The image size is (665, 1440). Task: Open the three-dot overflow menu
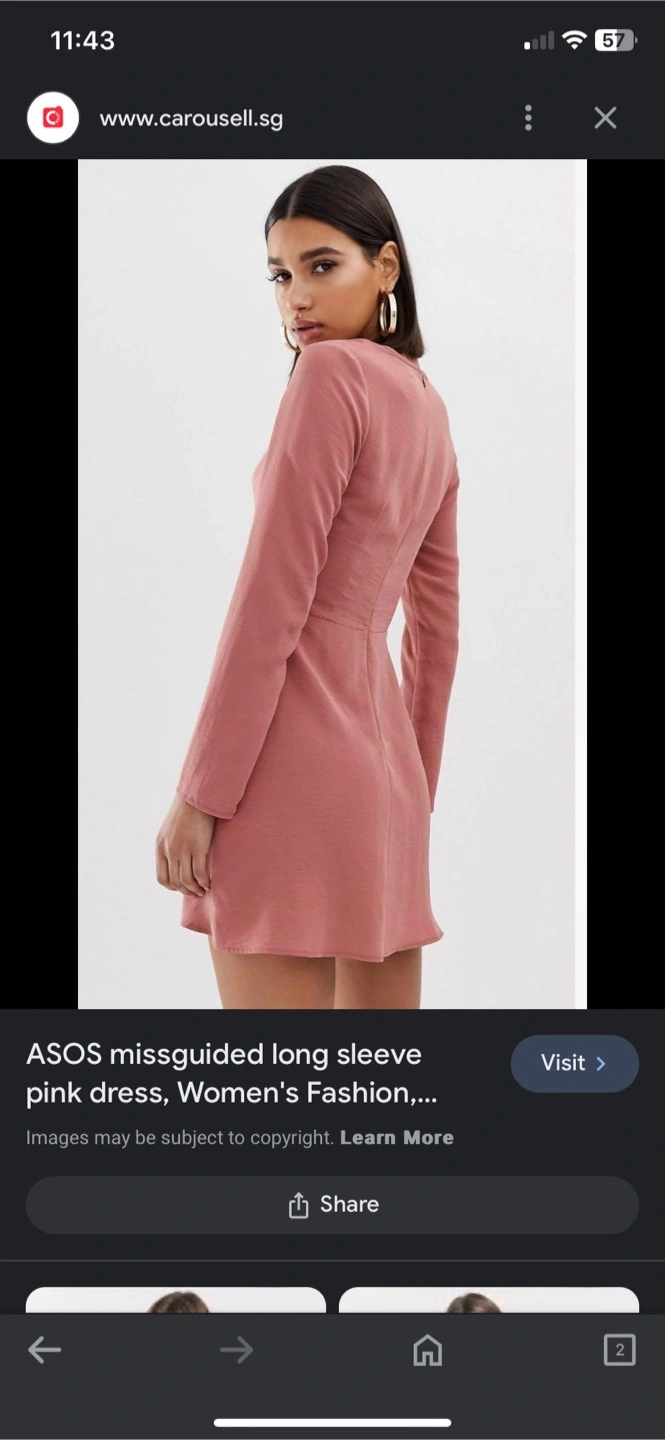pos(528,118)
